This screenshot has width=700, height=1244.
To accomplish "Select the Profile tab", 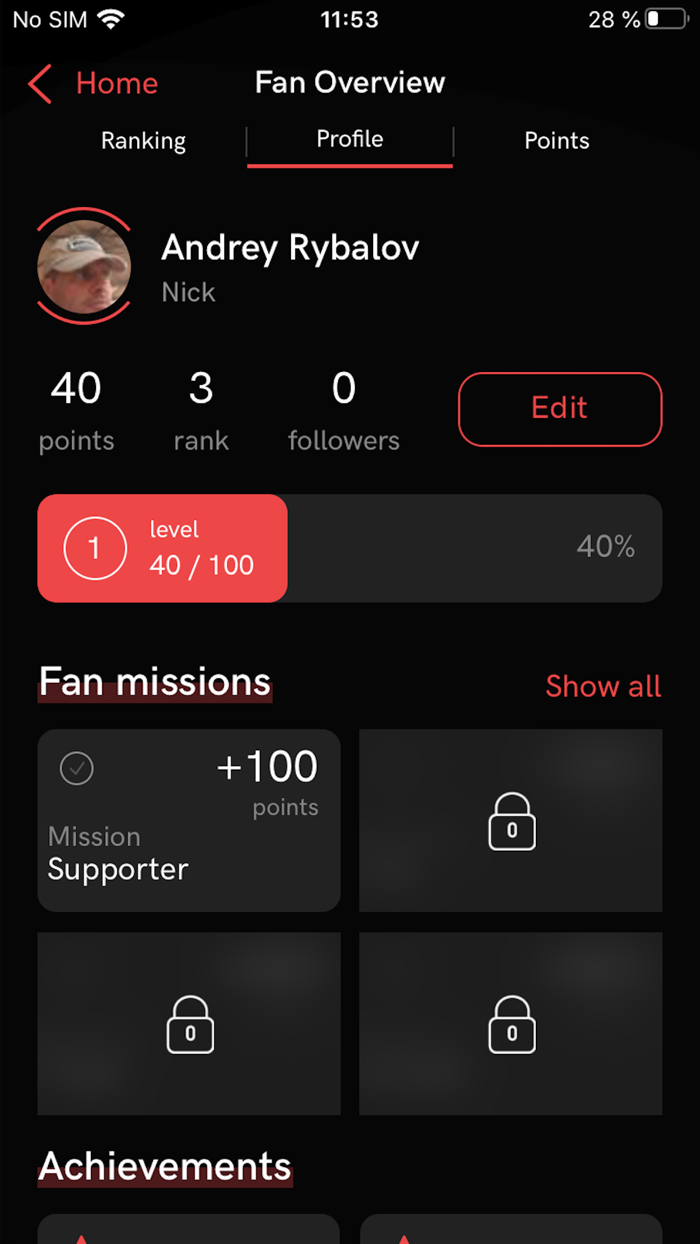I will coord(350,140).
